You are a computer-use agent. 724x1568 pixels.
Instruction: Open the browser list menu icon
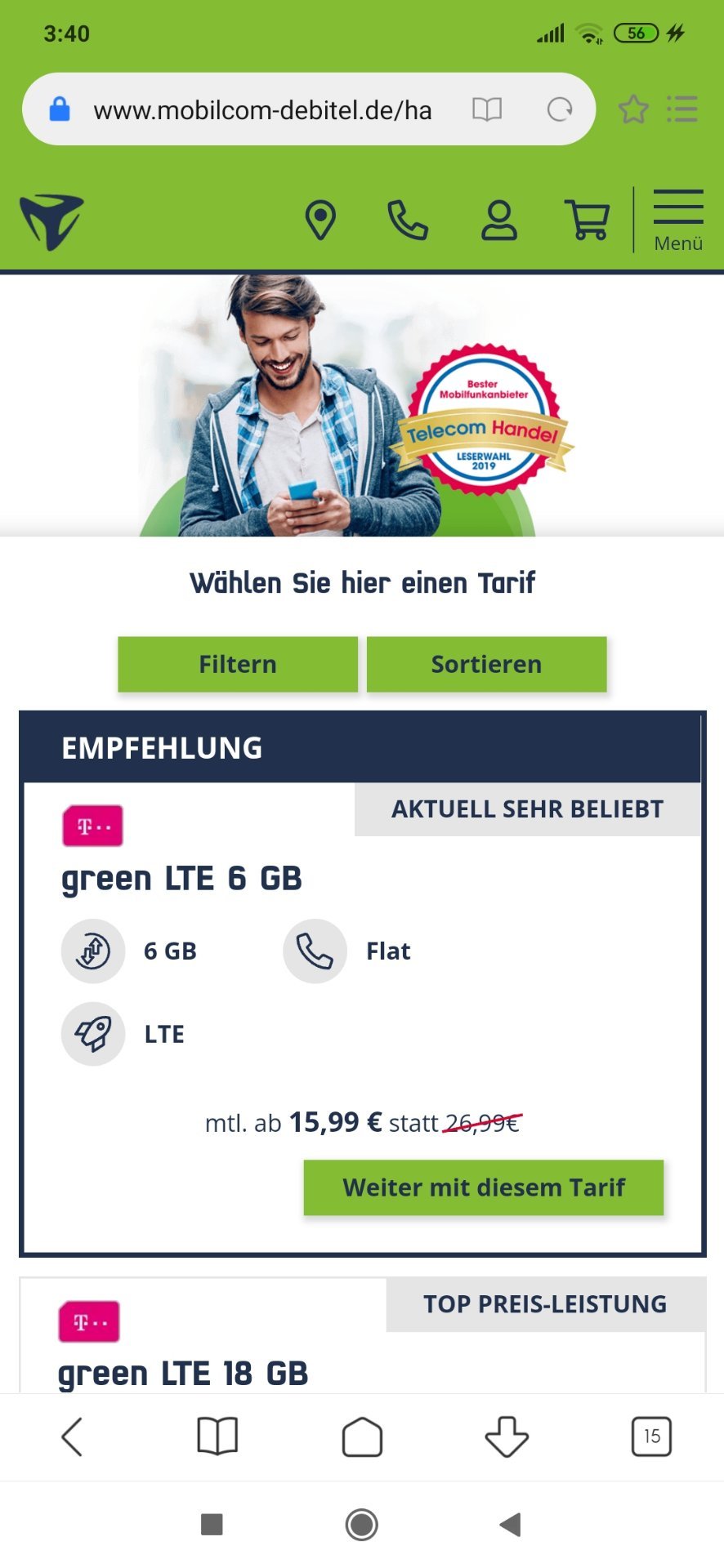point(682,109)
